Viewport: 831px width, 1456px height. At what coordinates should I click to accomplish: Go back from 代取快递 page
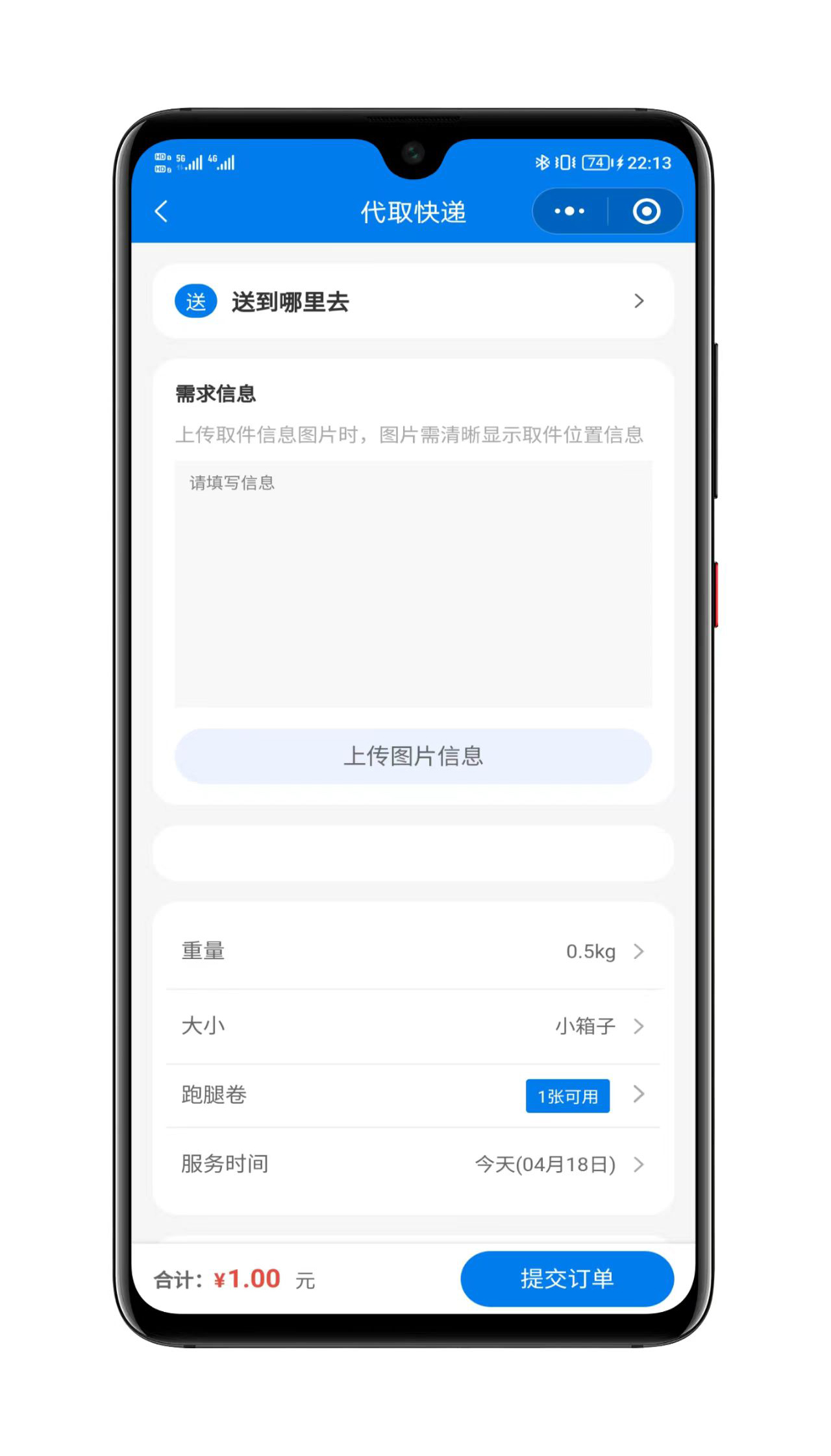pyautogui.click(x=162, y=212)
